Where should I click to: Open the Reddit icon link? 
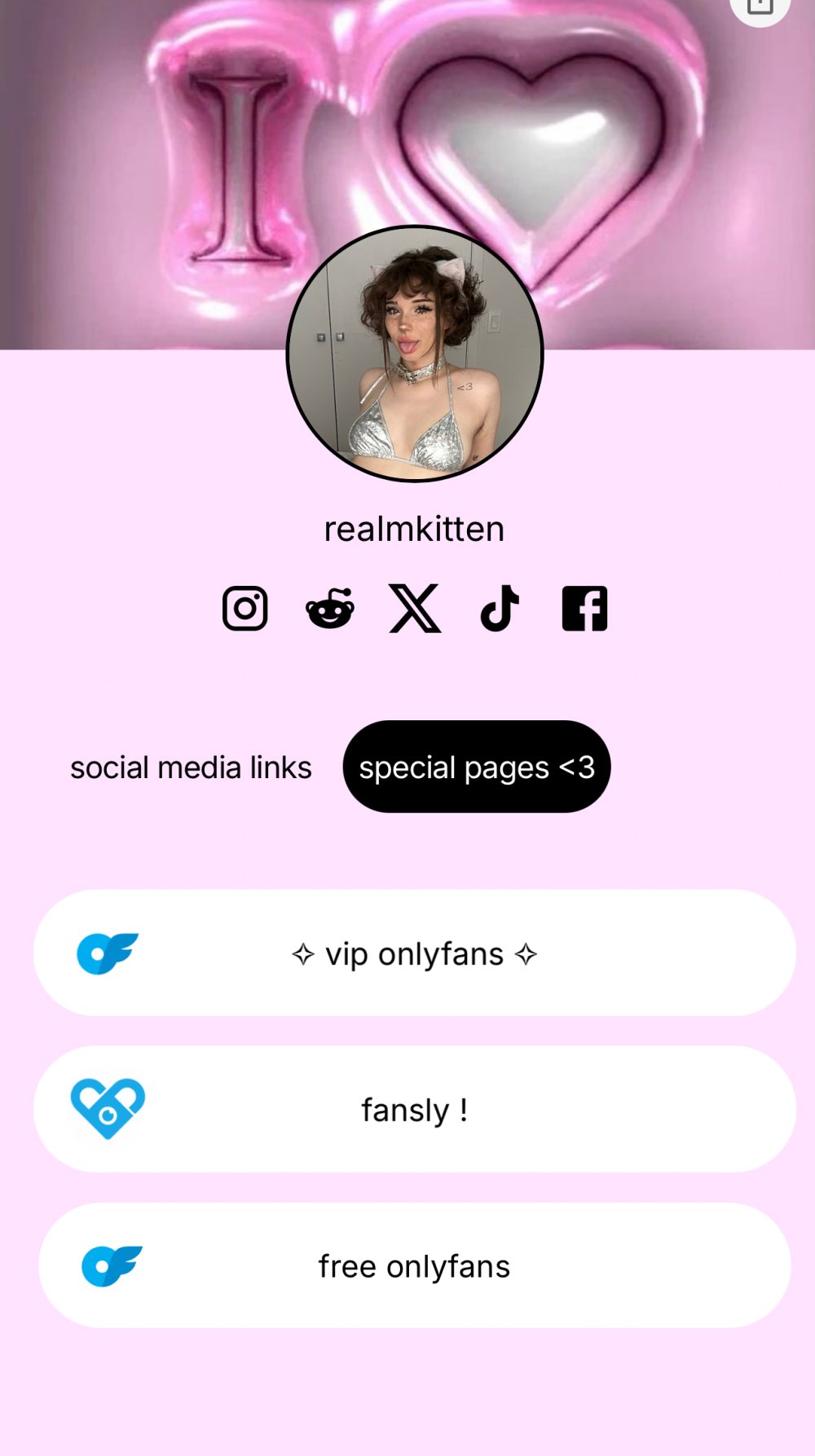330,609
